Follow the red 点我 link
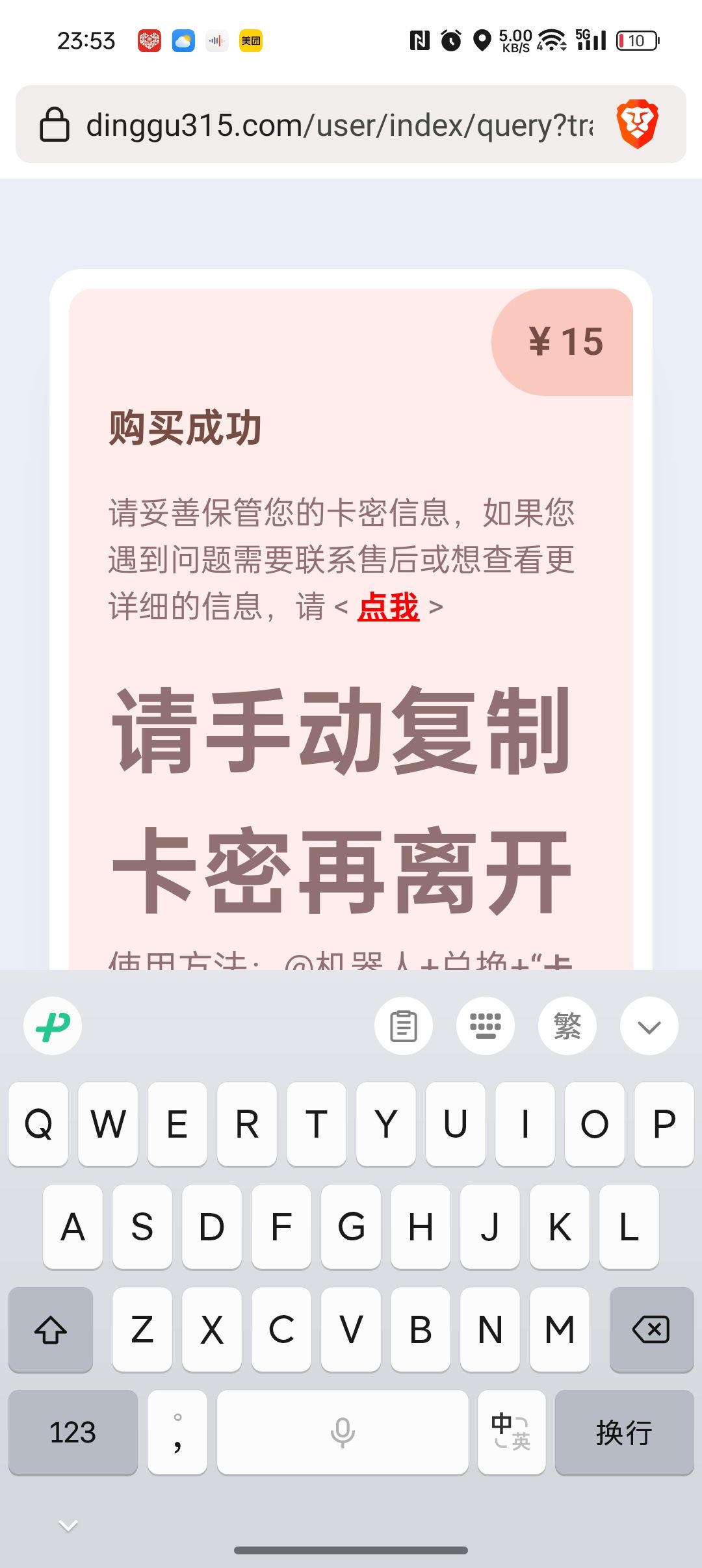 pos(388,607)
